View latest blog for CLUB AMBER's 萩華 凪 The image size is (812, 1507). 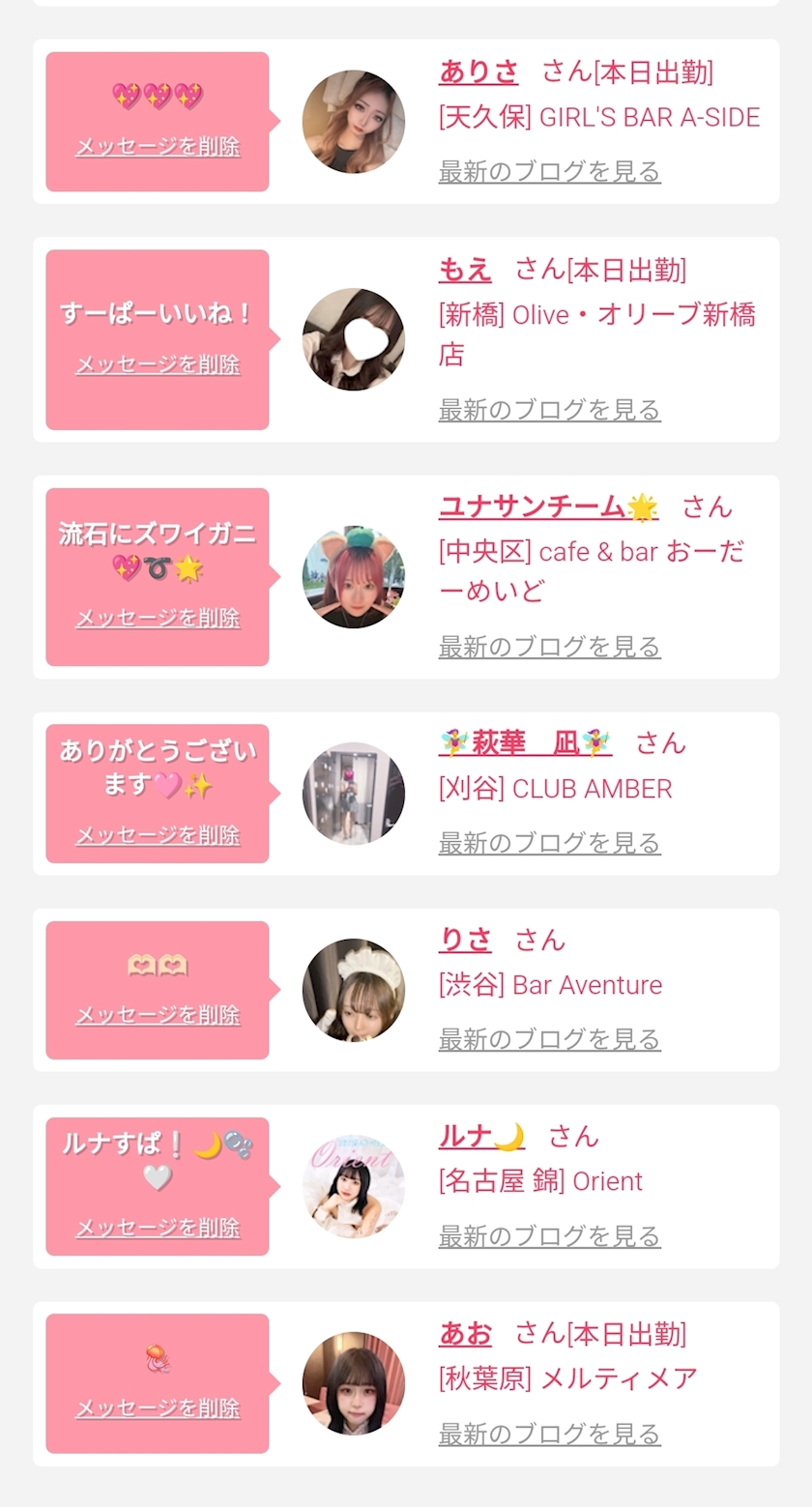point(549,843)
